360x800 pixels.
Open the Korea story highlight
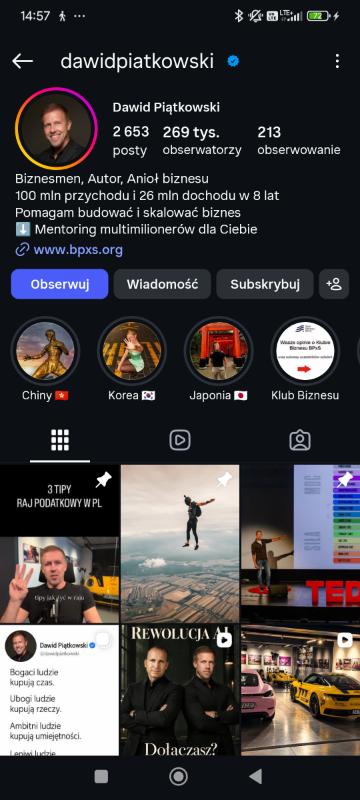132,351
